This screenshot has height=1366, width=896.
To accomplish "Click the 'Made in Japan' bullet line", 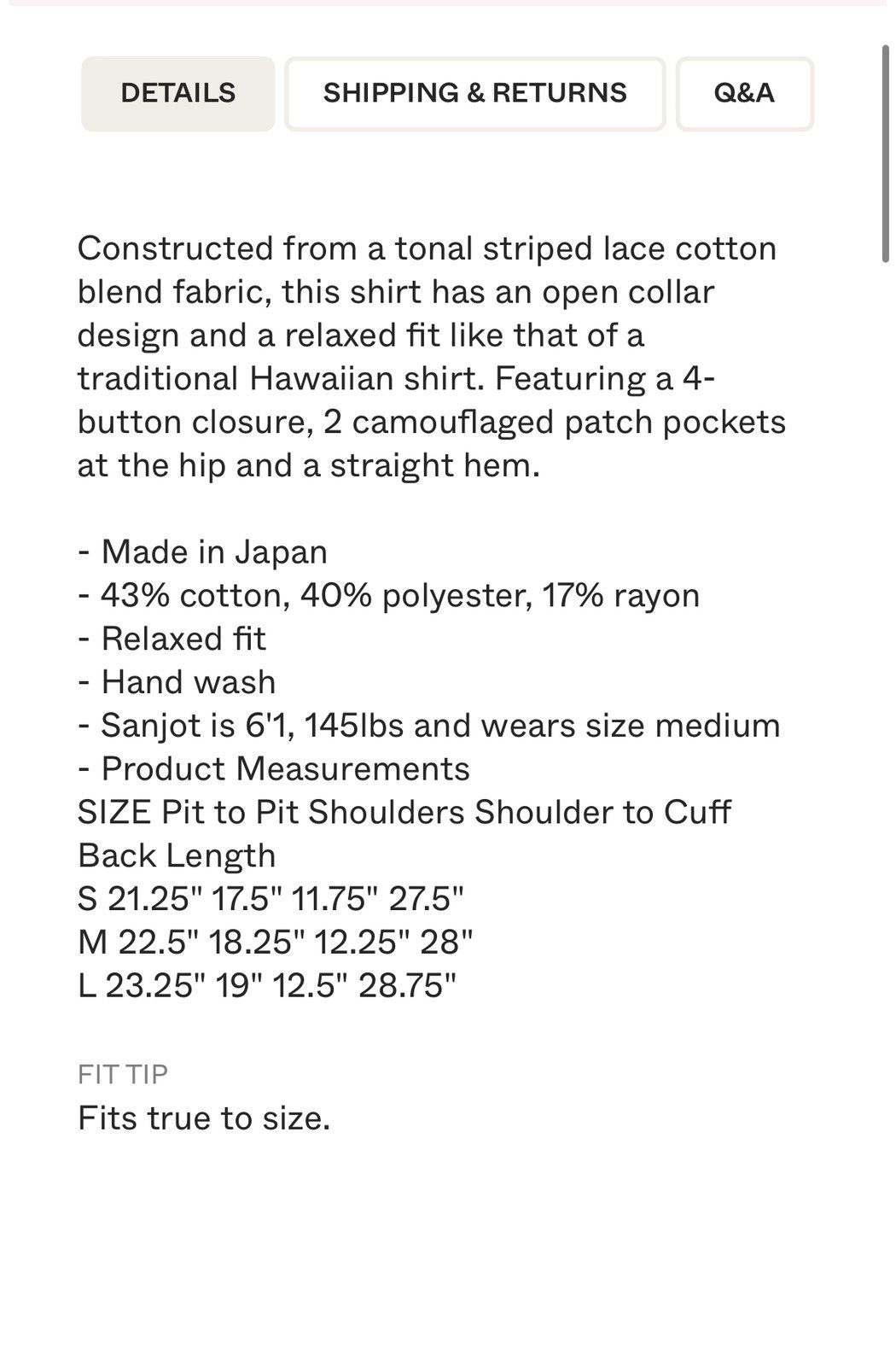I will [x=203, y=552].
